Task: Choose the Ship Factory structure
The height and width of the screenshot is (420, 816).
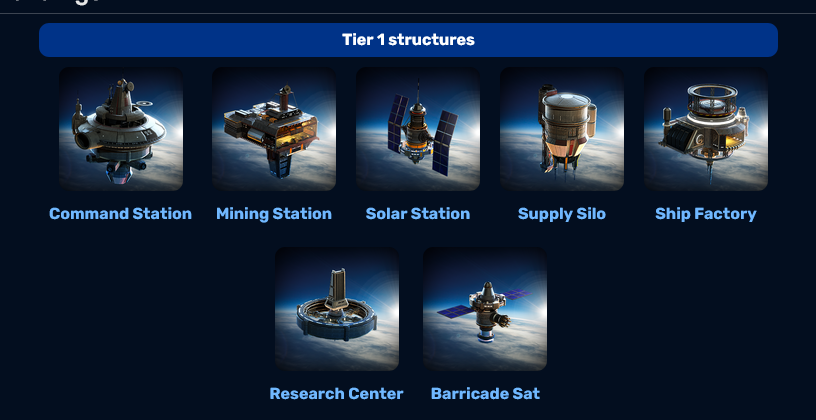Action: [x=705, y=129]
